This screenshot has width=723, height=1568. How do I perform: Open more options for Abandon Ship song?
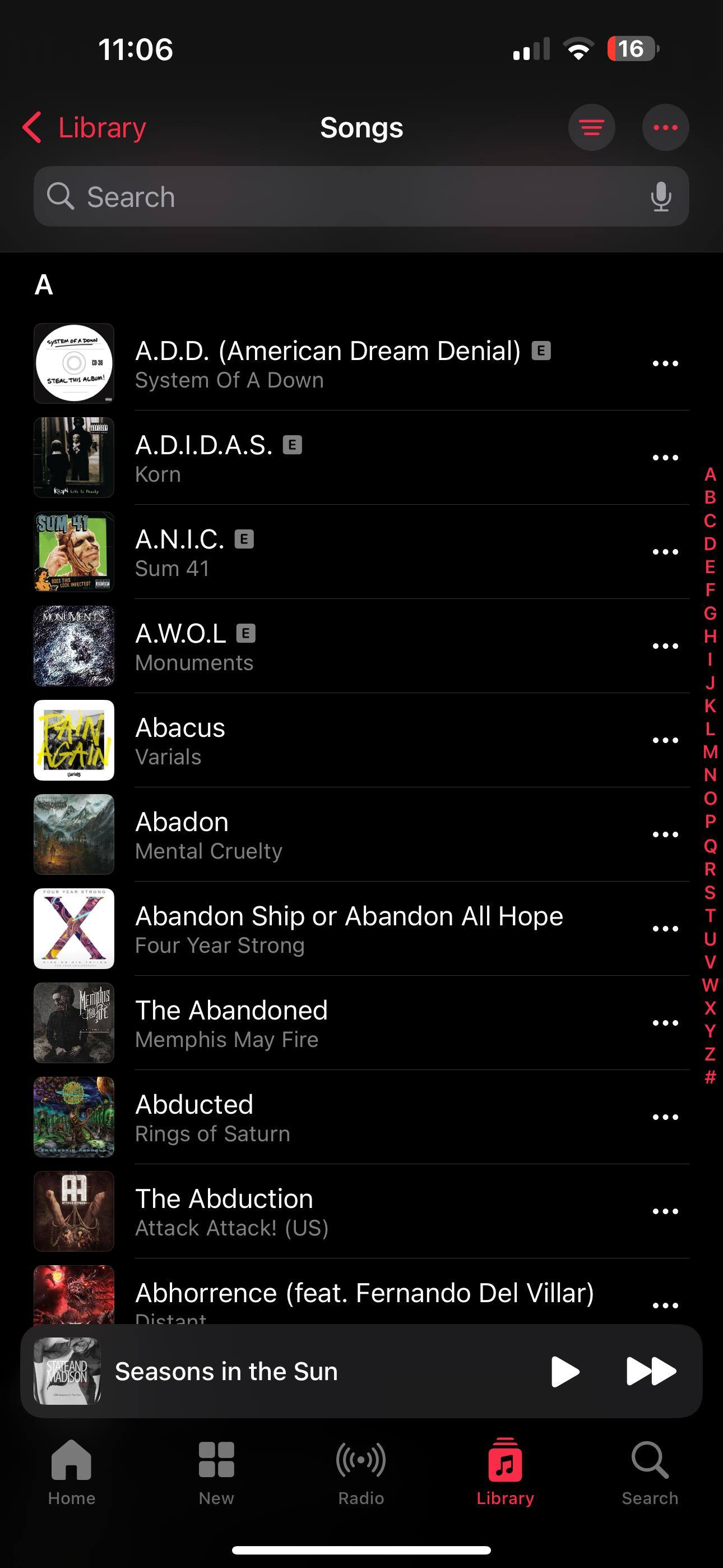click(665, 929)
